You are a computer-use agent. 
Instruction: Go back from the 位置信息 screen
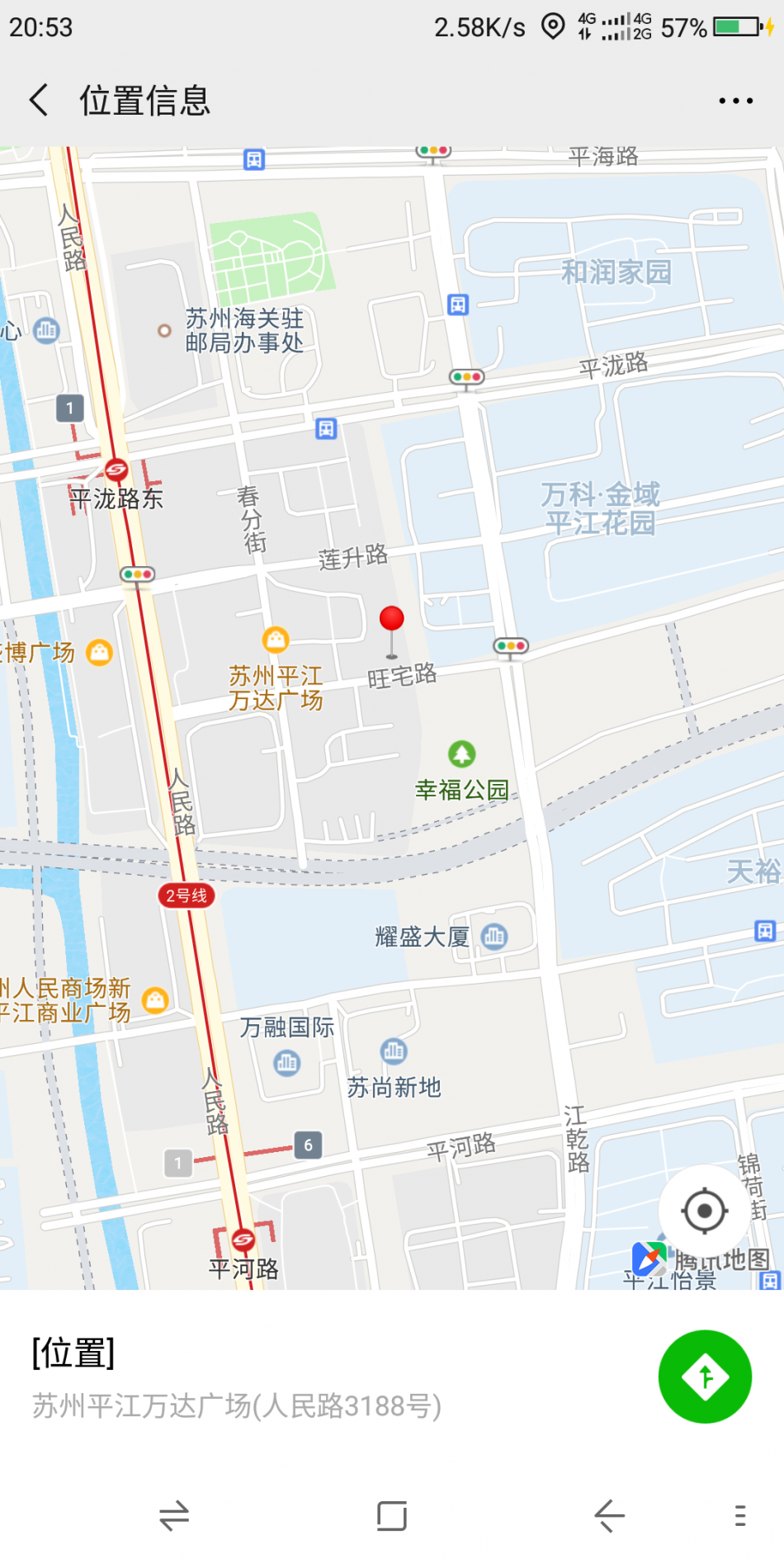tap(39, 100)
